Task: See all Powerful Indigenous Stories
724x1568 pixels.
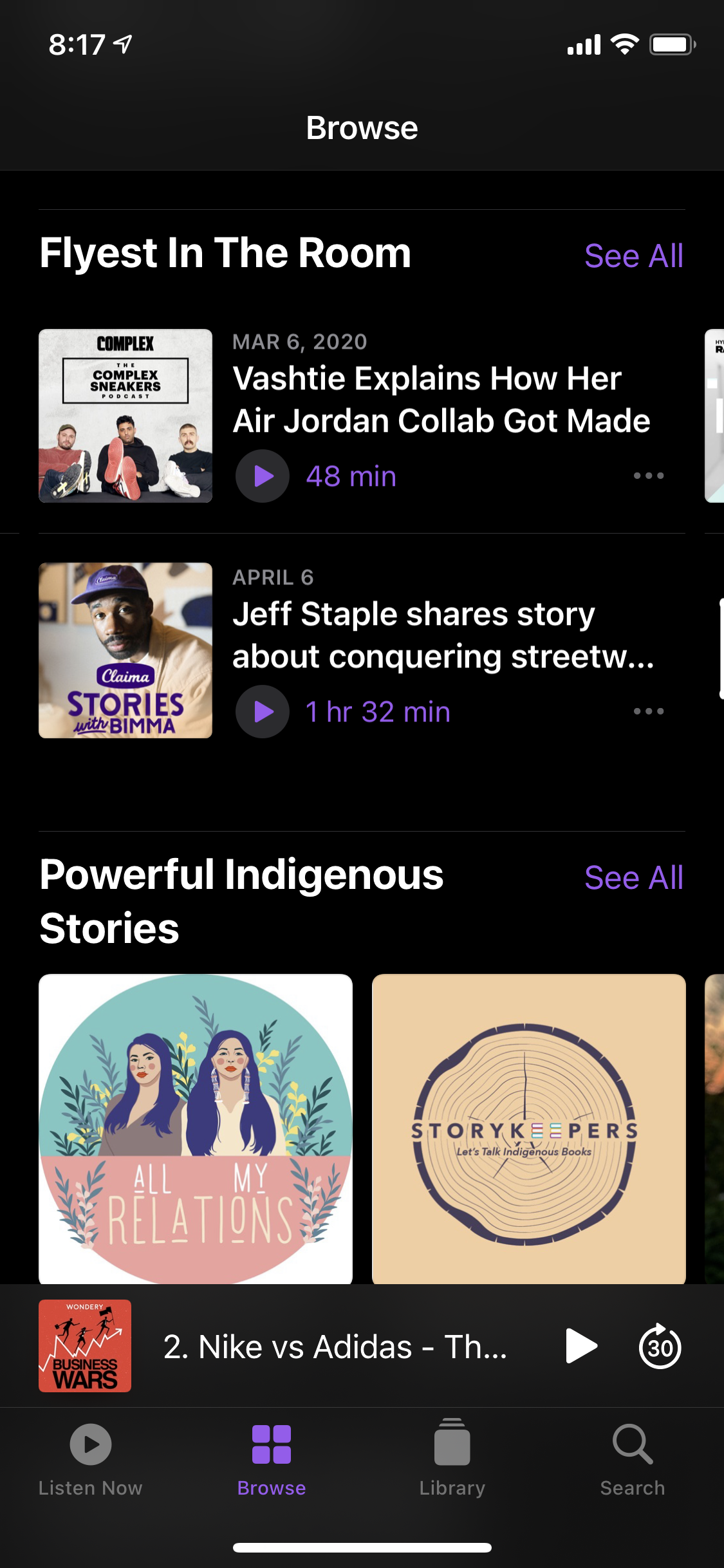Action: pos(633,878)
